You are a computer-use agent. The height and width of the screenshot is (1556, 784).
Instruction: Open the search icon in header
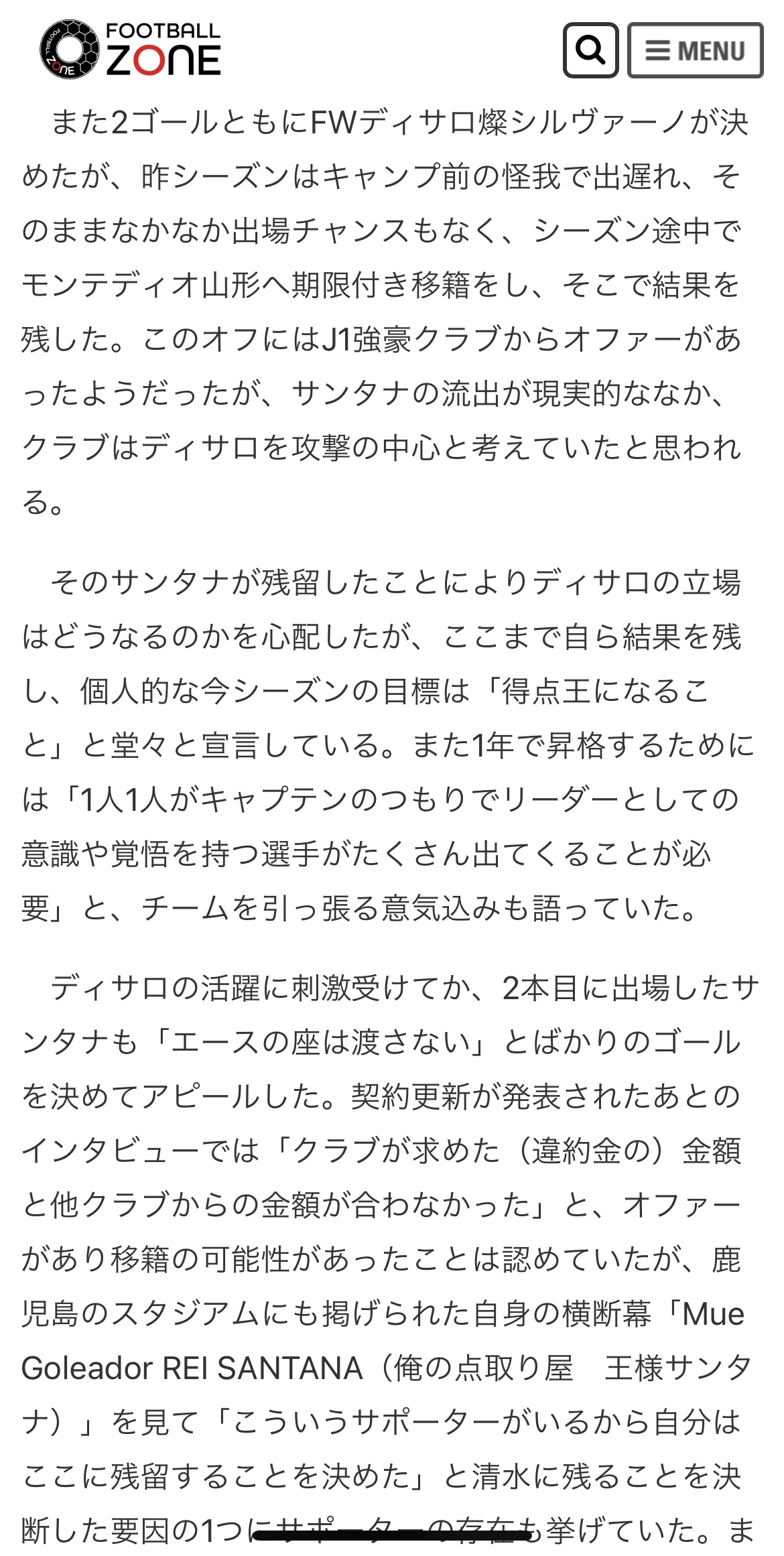590,50
